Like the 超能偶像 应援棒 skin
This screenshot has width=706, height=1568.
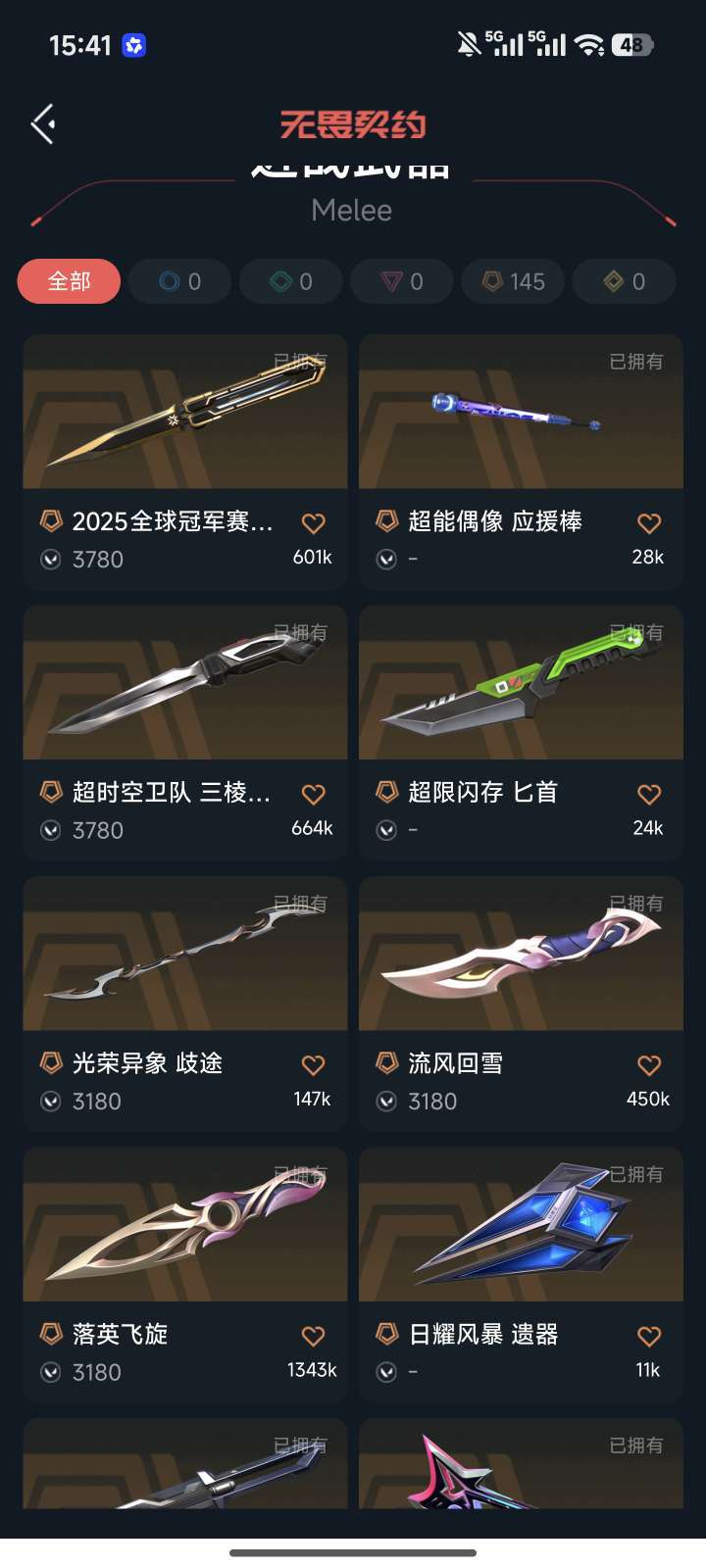648,523
